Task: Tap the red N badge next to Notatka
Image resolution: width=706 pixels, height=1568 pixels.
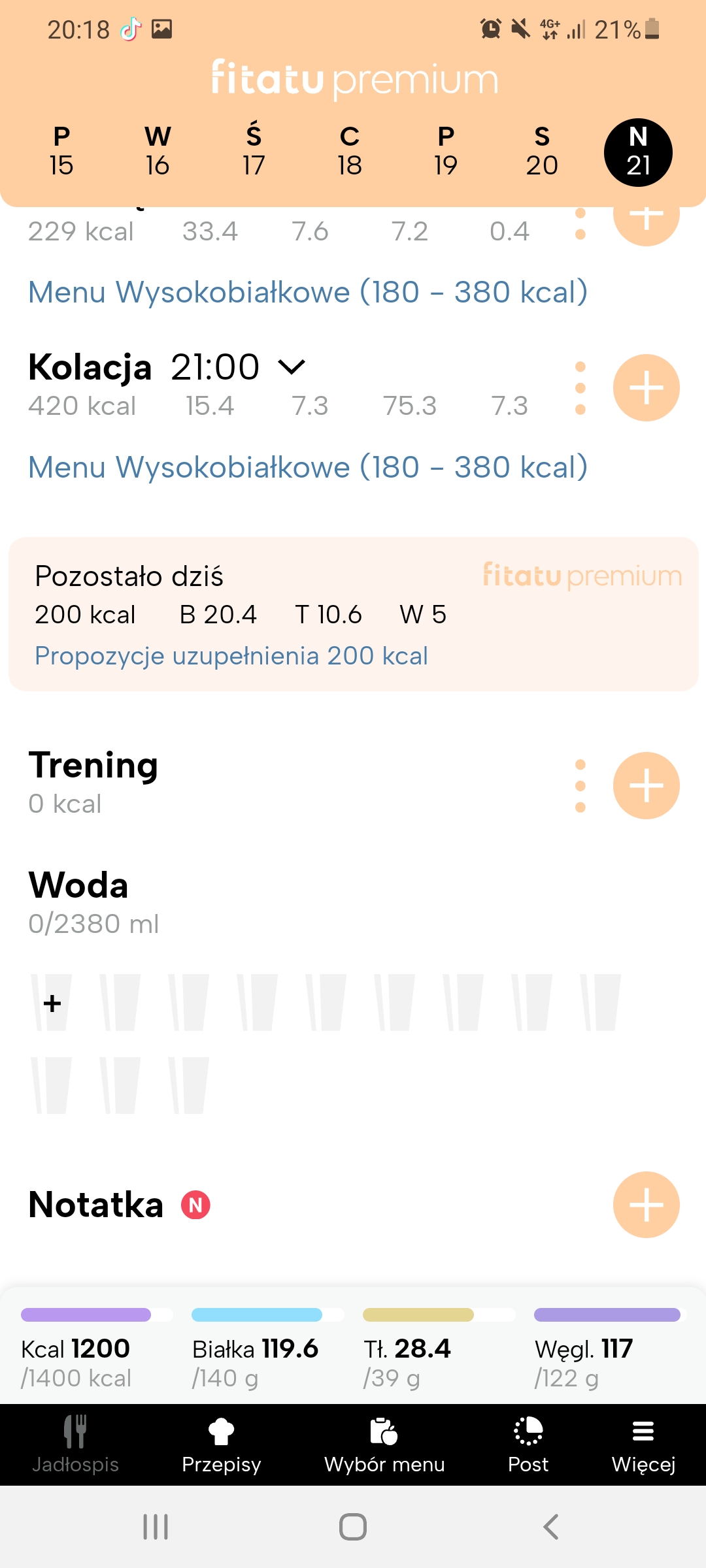Action: point(195,1205)
